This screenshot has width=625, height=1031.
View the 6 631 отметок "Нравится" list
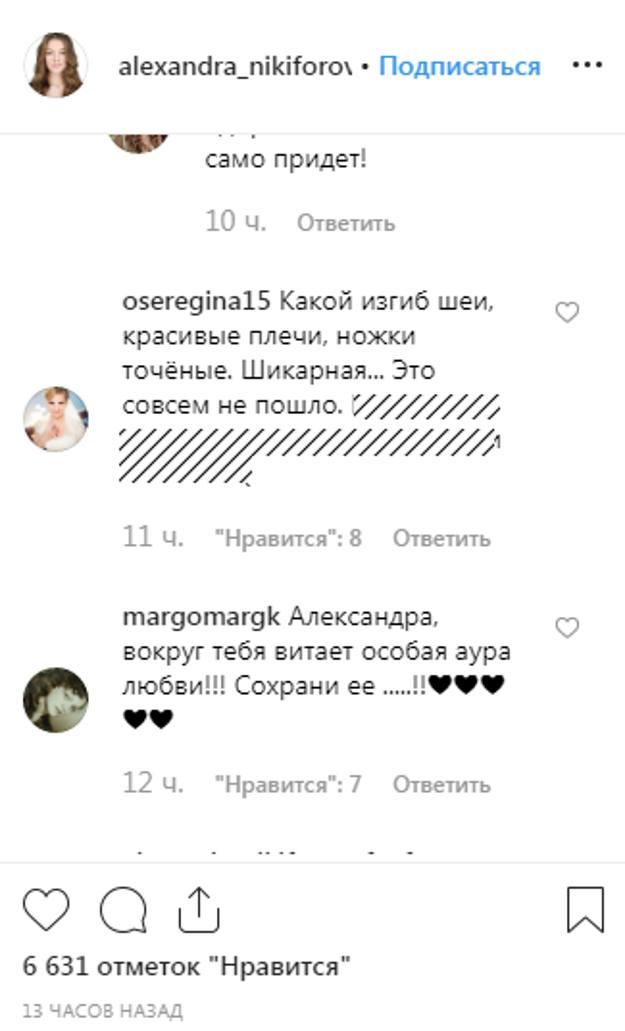pyautogui.click(x=187, y=967)
